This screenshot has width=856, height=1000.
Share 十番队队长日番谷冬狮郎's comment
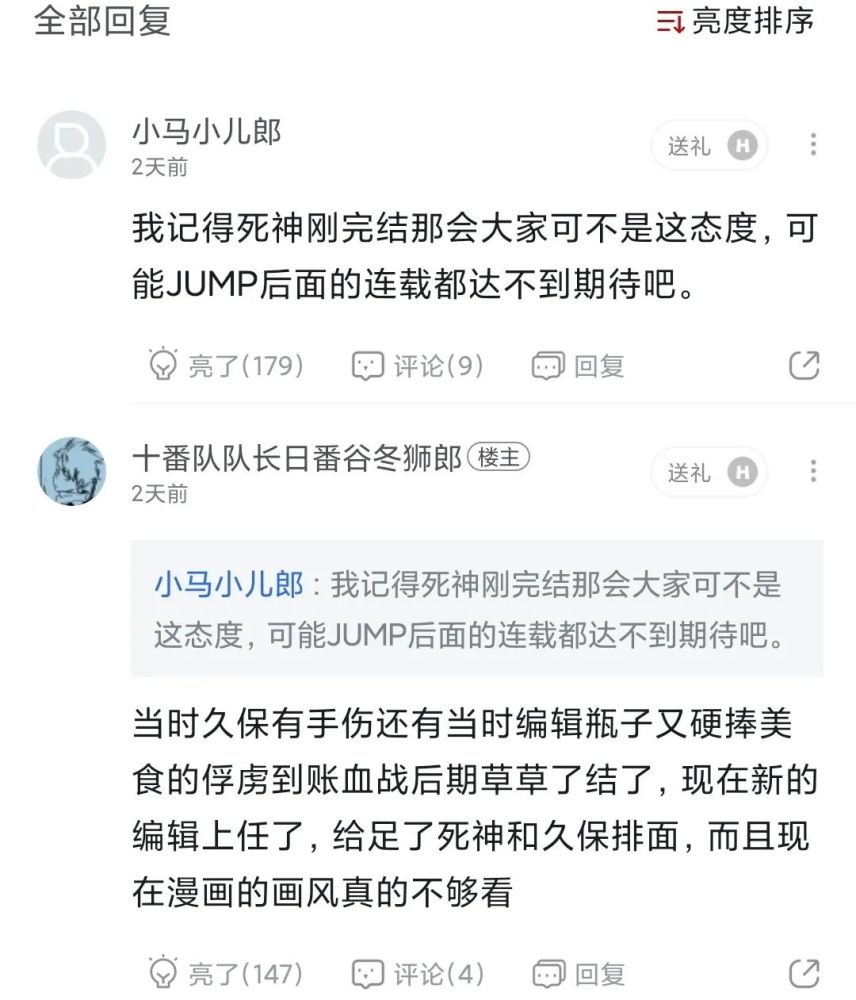point(804,973)
